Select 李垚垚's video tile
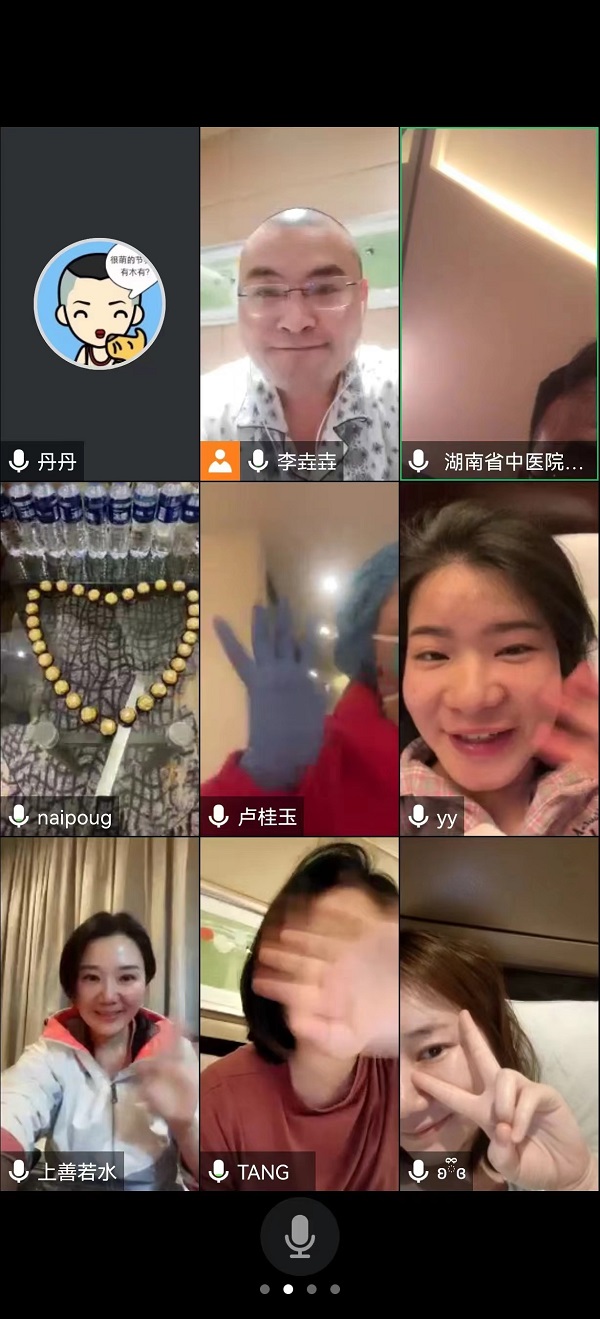Image resolution: width=600 pixels, height=1319 pixels. (299, 304)
